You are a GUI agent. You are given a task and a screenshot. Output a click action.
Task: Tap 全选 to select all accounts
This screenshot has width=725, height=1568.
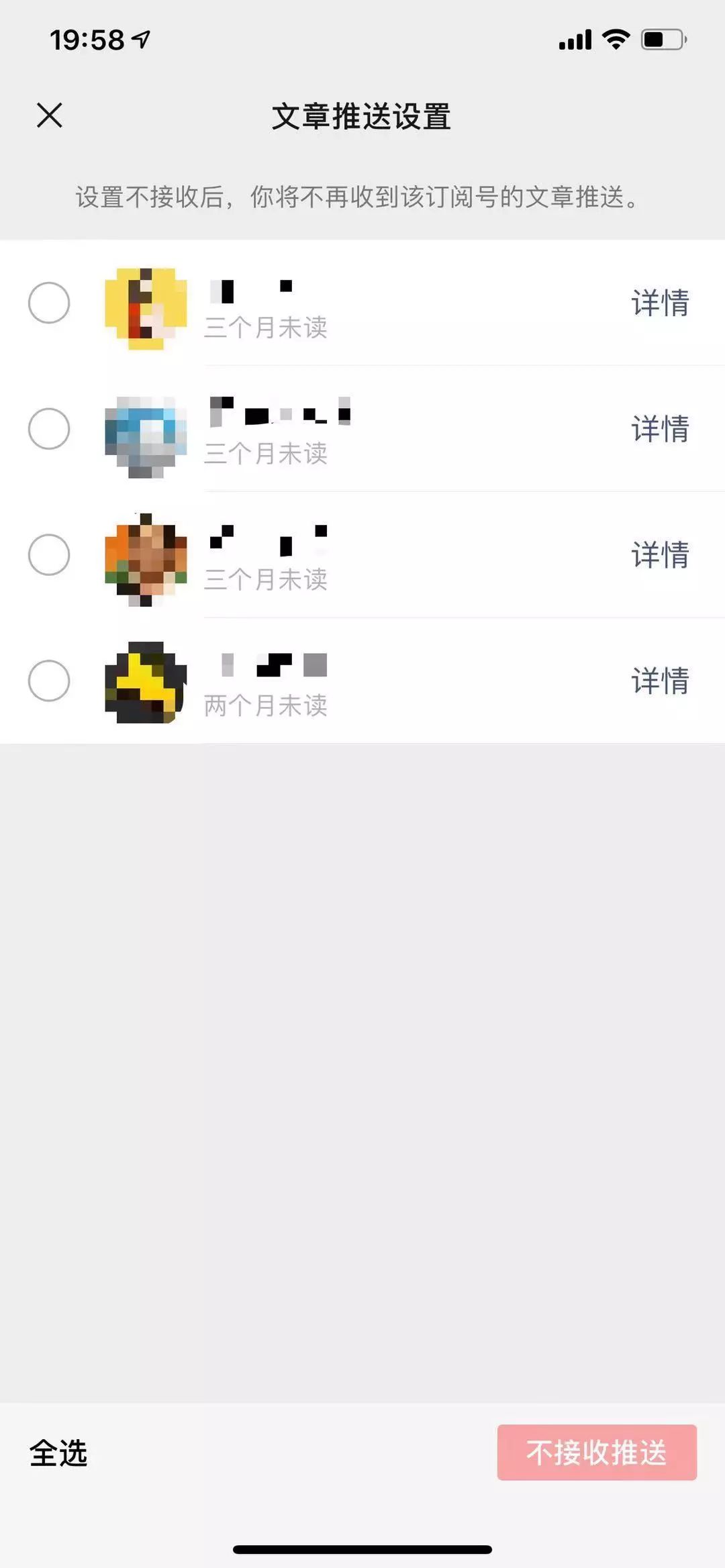pyautogui.click(x=58, y=1453)
